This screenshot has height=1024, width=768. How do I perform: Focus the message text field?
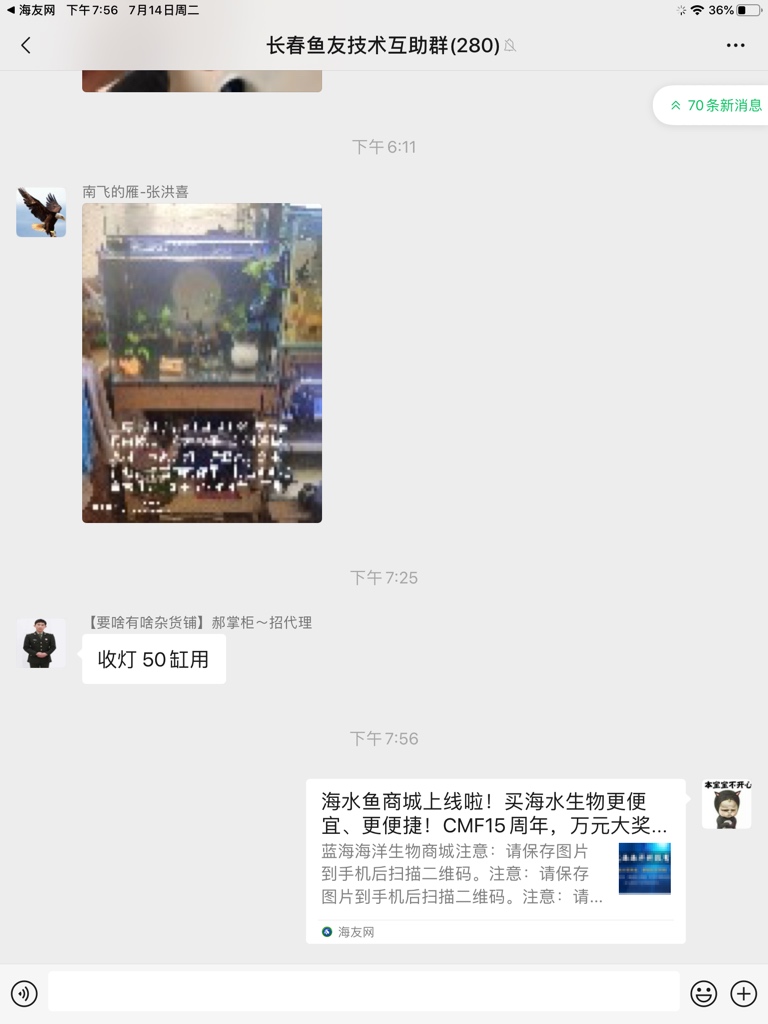[x=363, y=992]
